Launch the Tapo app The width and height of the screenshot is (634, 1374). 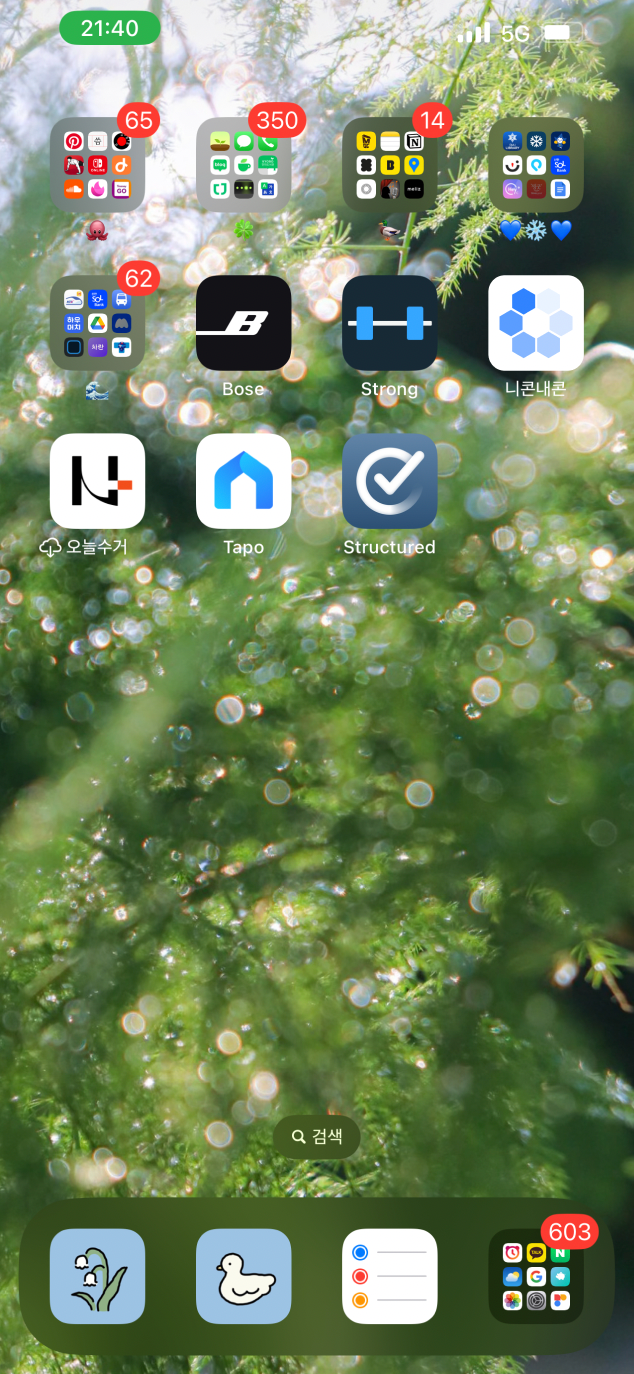point(243,481)
